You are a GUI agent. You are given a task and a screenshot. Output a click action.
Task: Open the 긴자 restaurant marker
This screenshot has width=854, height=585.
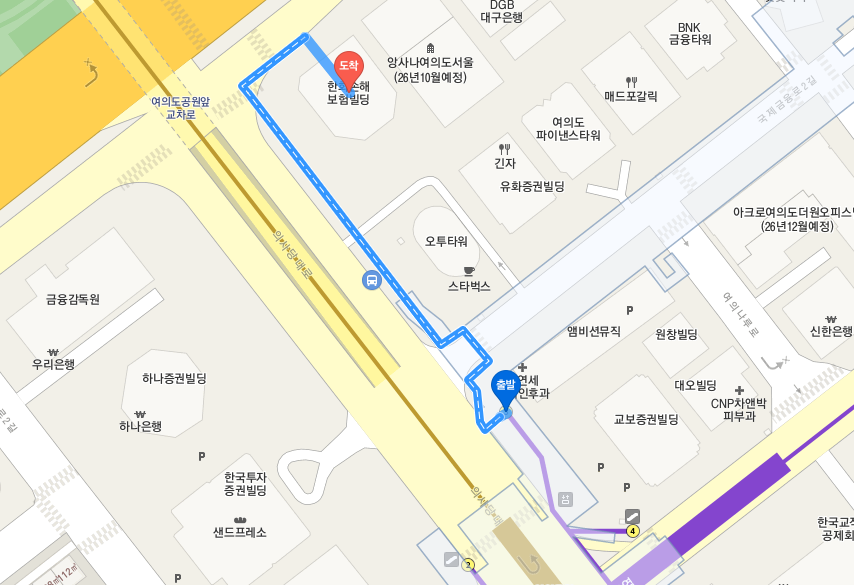pyautogui.click(x=504, y=149)
